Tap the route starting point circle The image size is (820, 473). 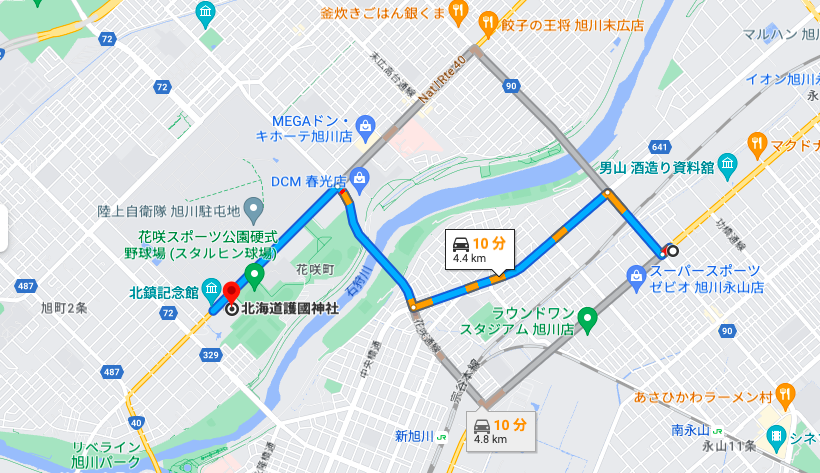click(x=673, y=251)
